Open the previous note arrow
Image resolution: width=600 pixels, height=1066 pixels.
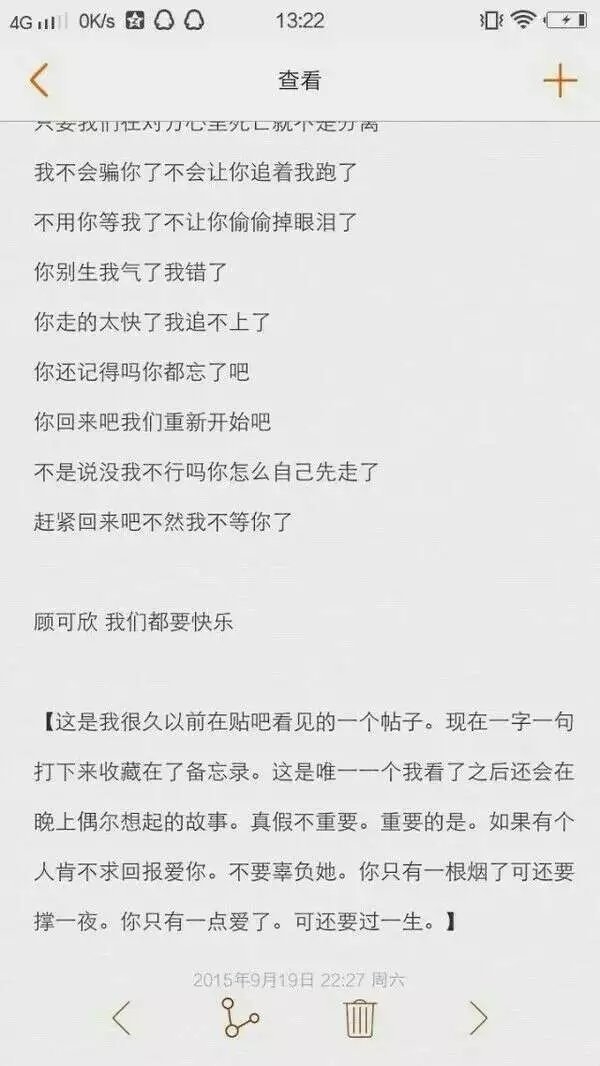point(121,1018)
